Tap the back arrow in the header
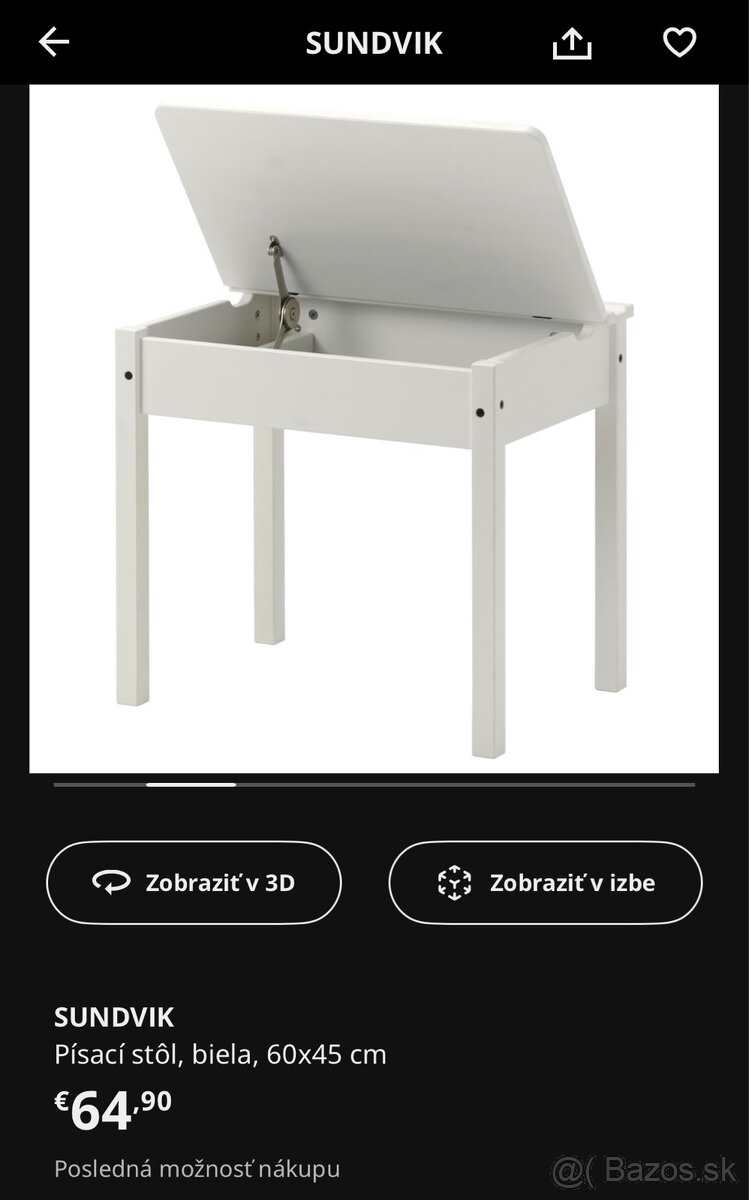 click(x=56, y=42)
